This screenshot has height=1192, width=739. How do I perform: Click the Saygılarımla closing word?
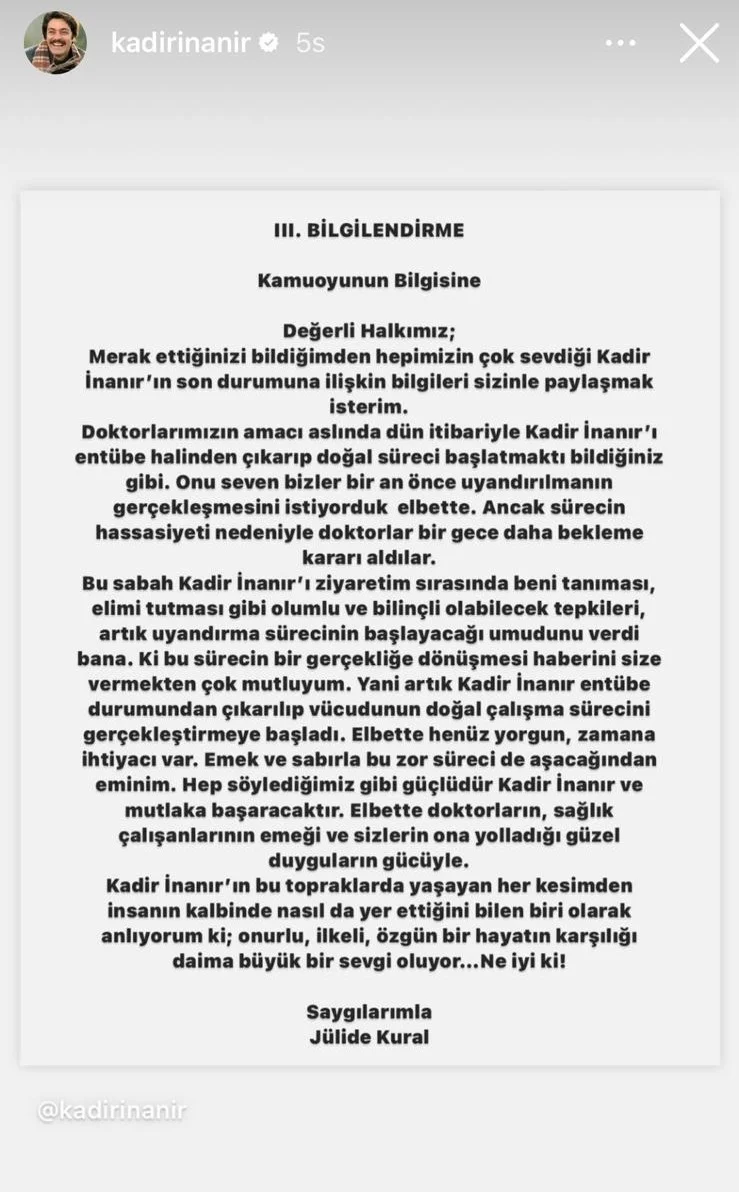click(369, 1011)
